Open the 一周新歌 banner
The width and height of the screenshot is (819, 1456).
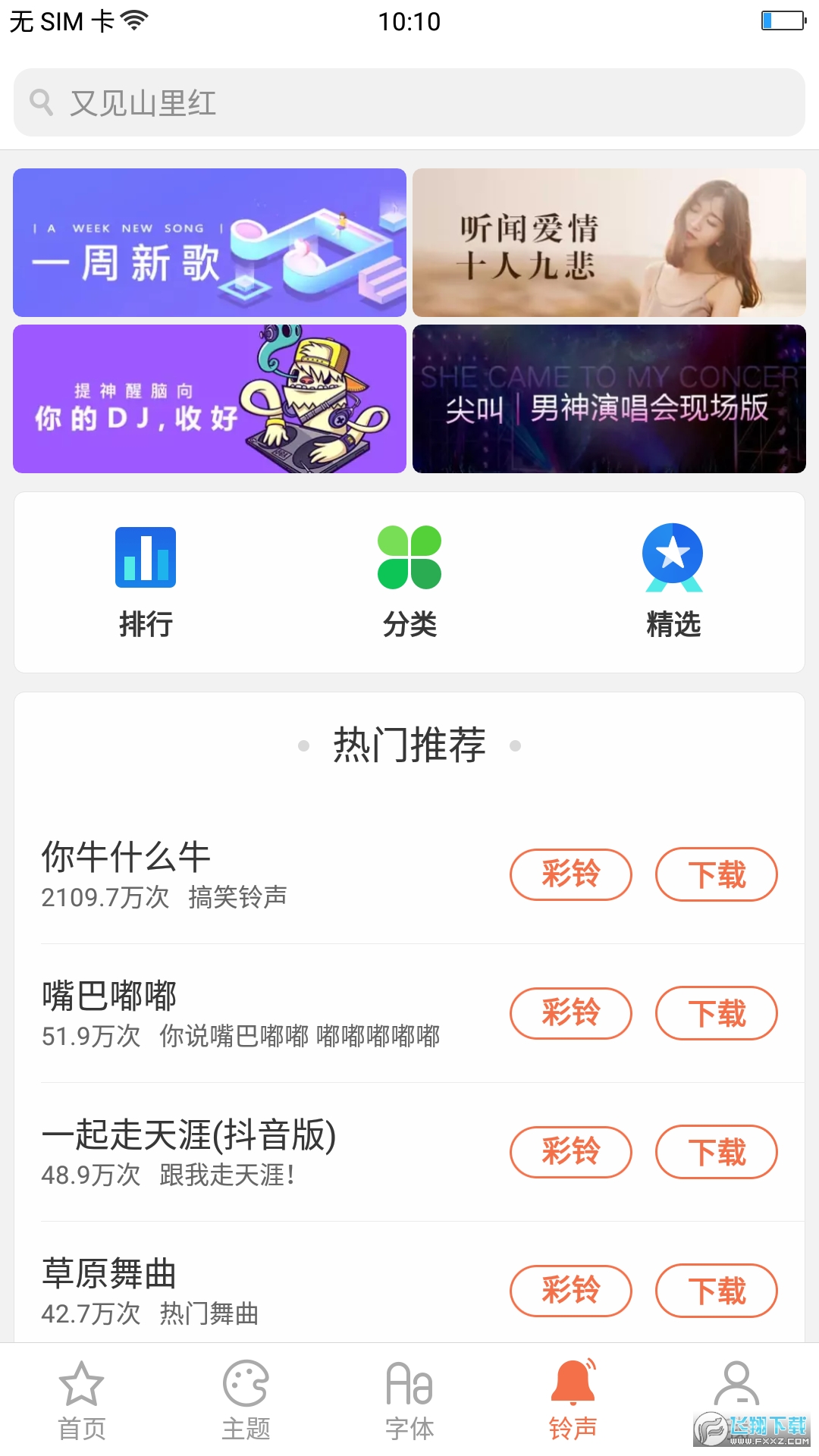[209, 243]
